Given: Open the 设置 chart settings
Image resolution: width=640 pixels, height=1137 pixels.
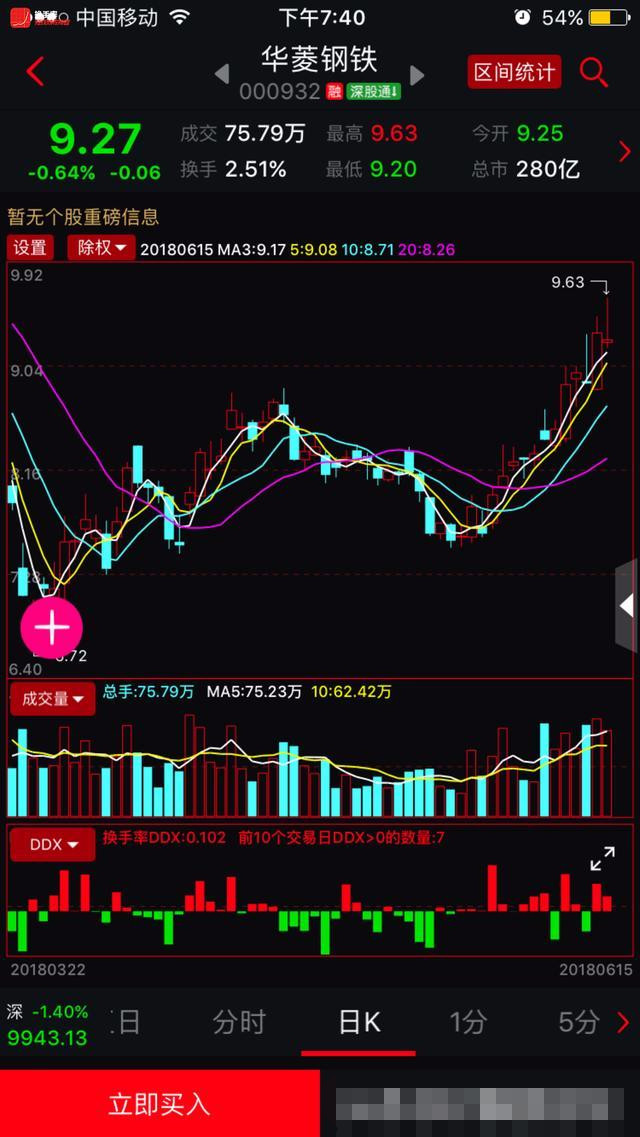Looking at the screenshot, I should click(30, 248).
